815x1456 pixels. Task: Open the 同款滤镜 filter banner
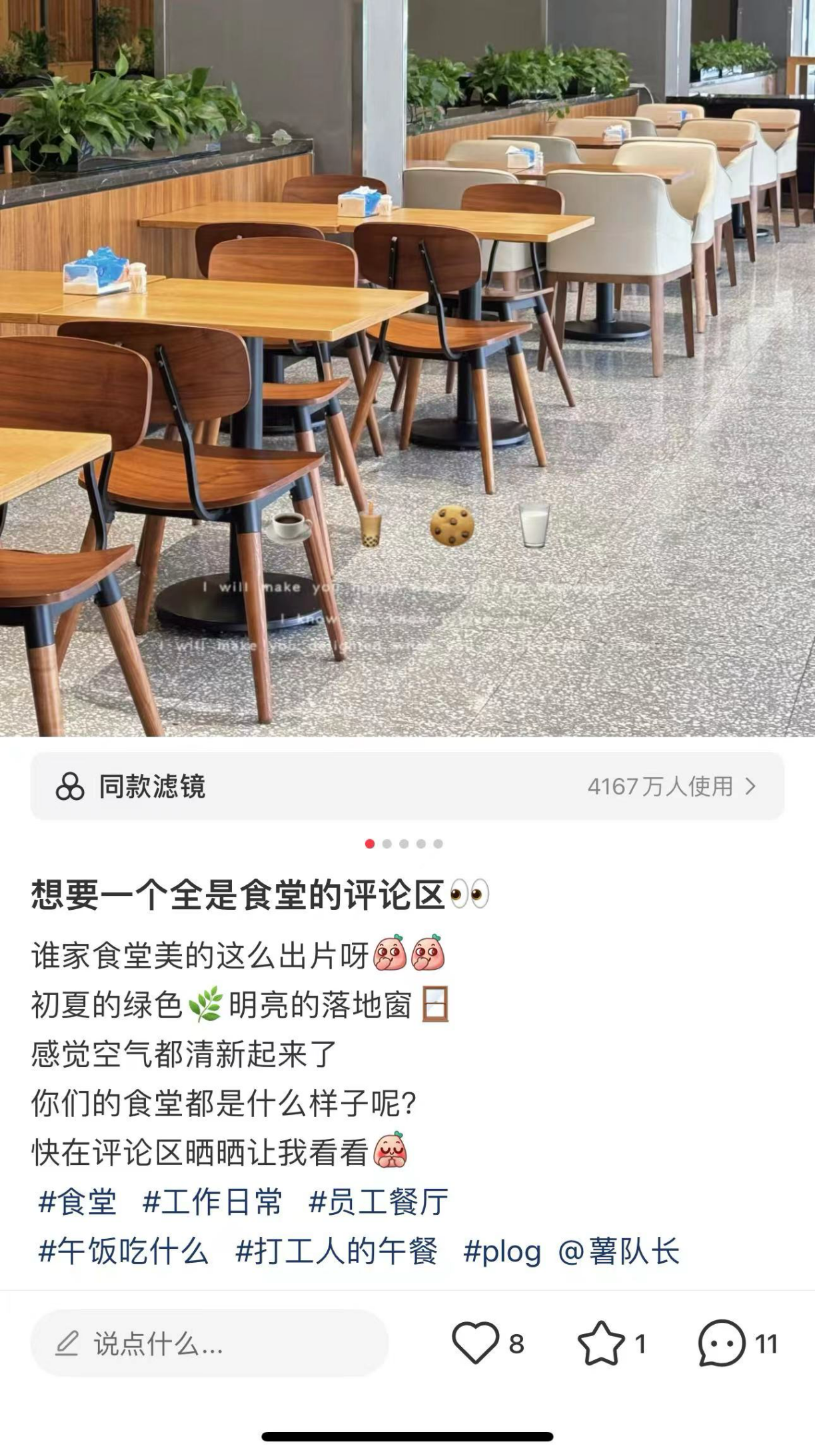pos(407,786)
